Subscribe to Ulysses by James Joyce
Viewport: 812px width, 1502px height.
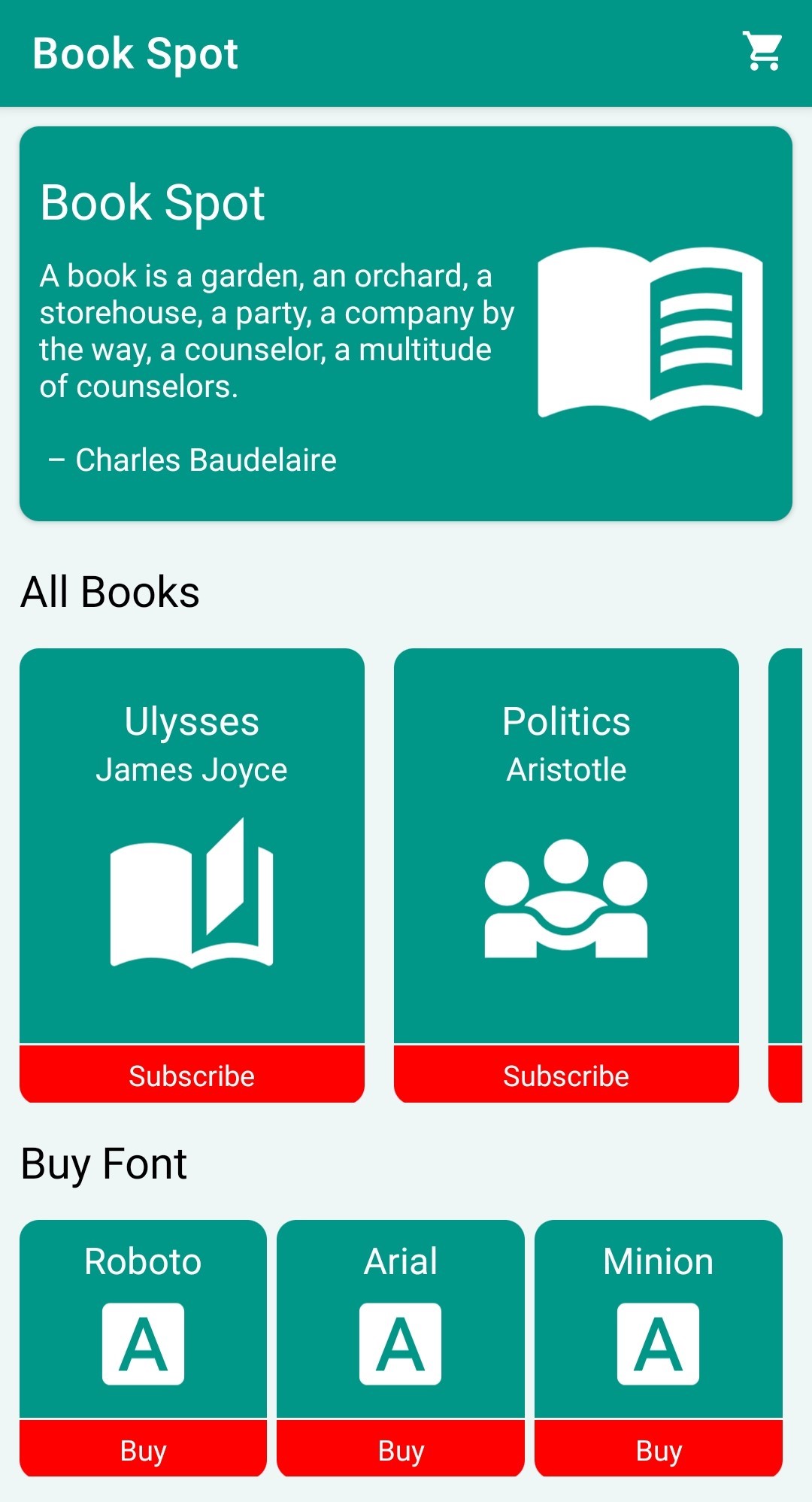click(x=192, y=1075)
